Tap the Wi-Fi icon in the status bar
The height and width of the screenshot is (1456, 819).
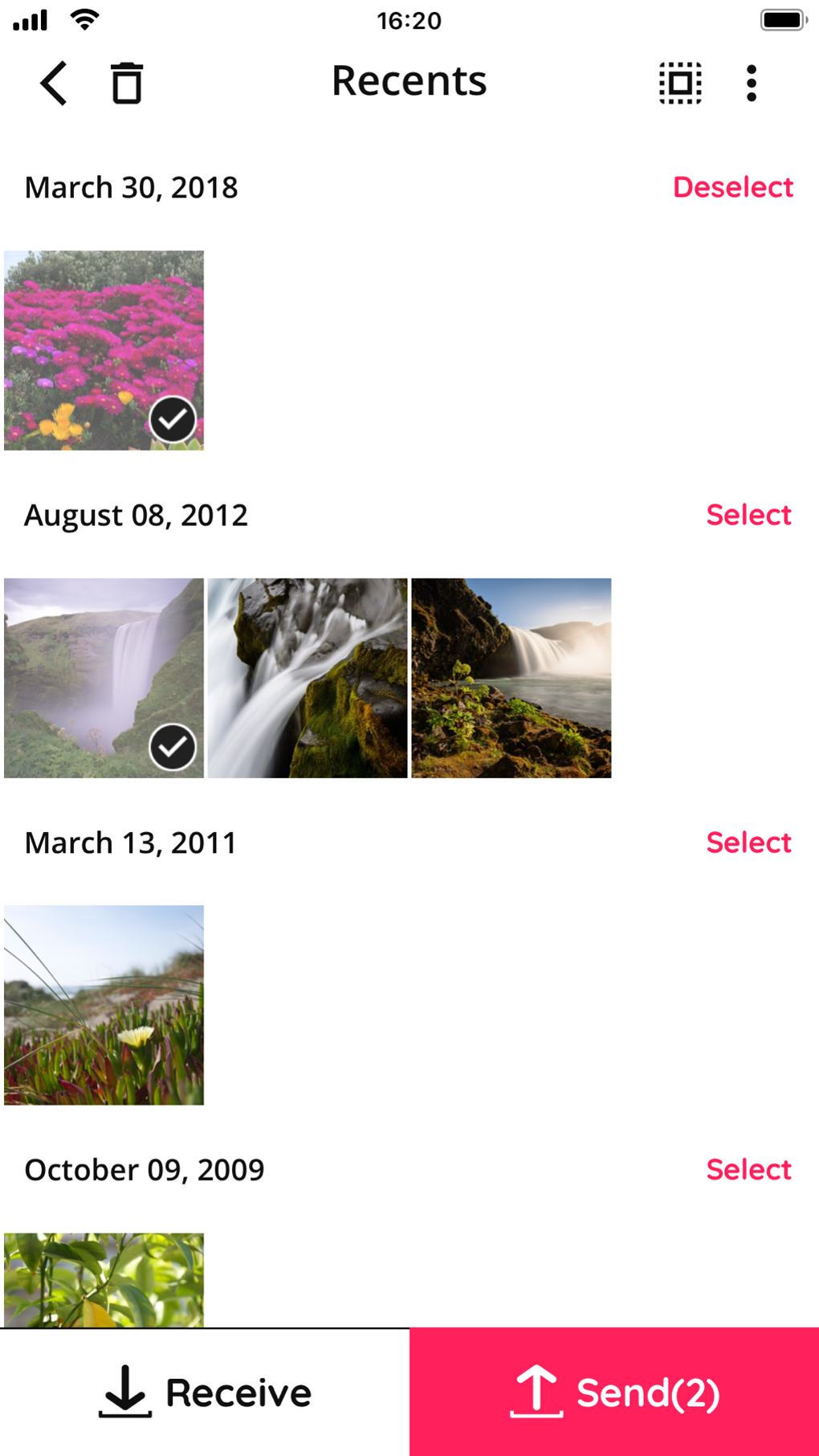pyautogui.click(x=83, y=19)
